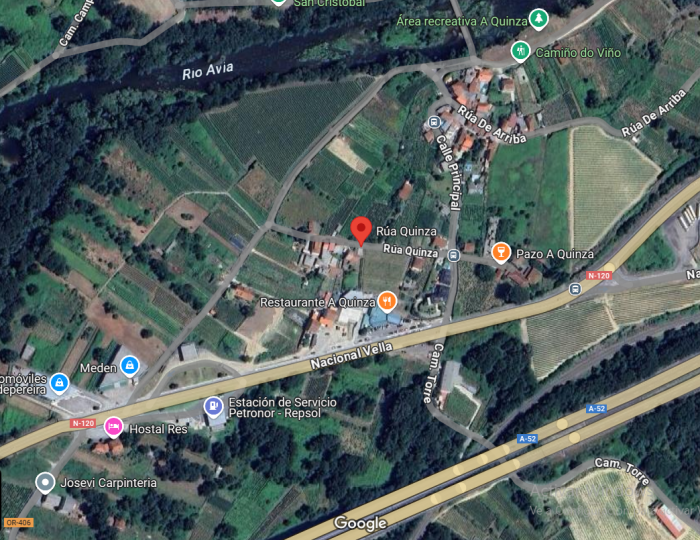Open the Hostal Res lodging marker
This screenshot has height=540, width=700.
[x=114, y=428]
